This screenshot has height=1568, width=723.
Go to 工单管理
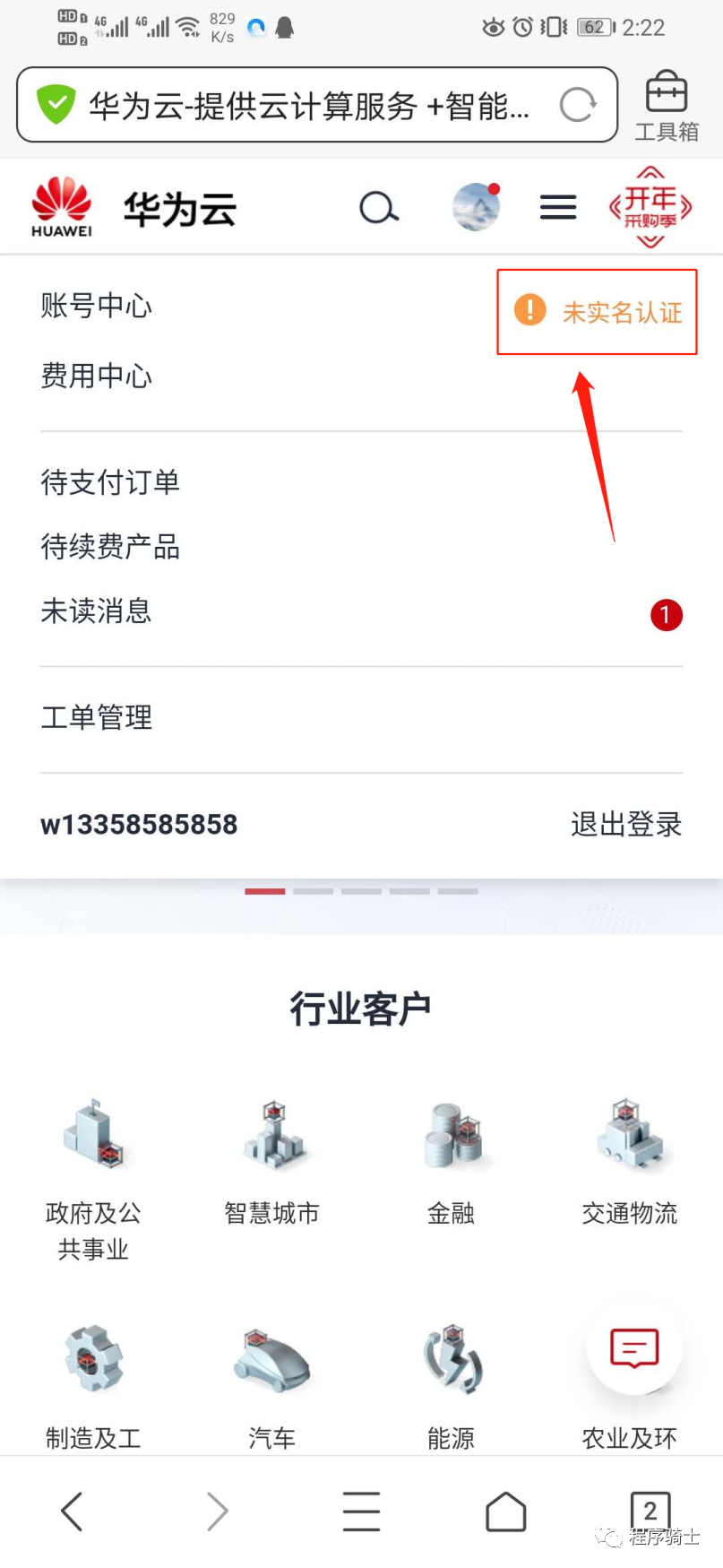(x=97, y=717)
